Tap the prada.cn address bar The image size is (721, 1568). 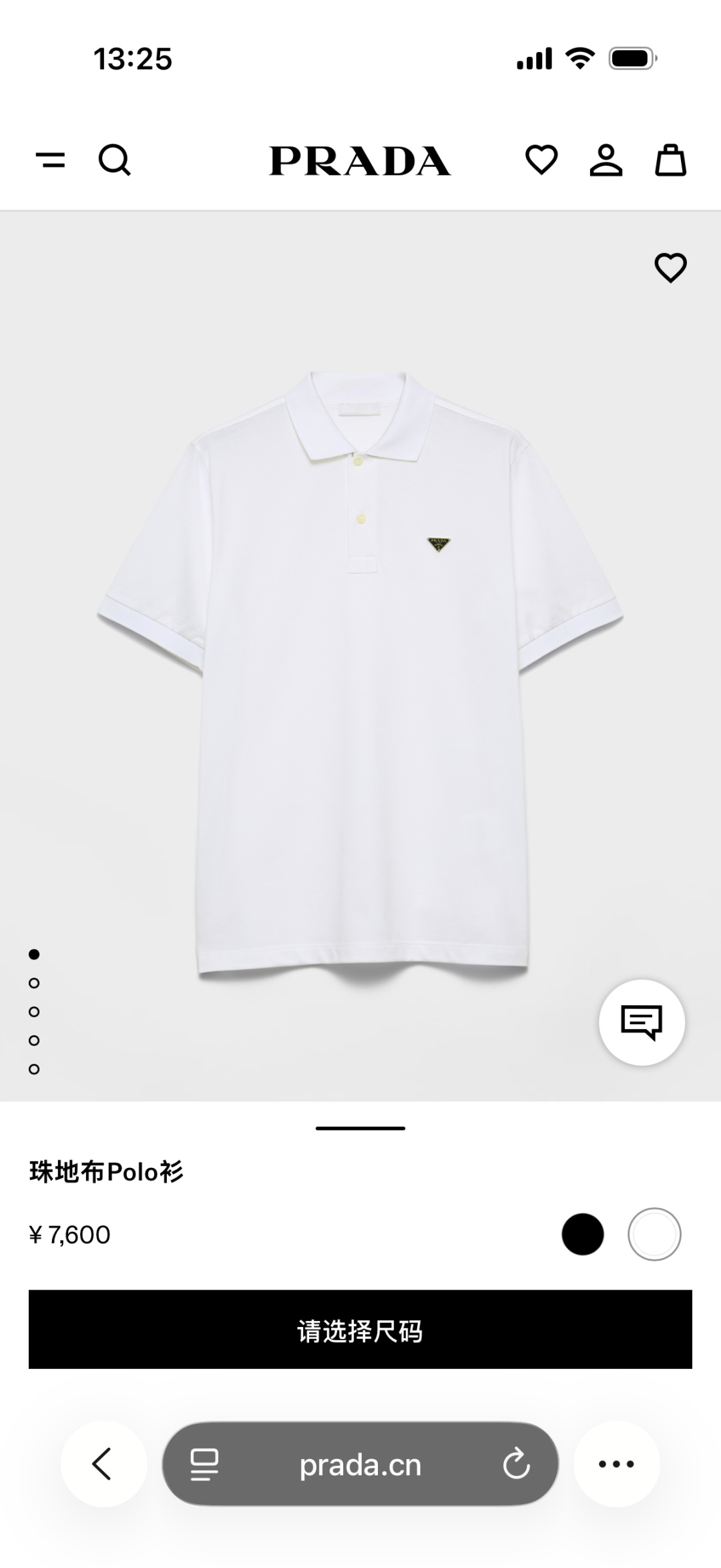[360, 1464]
